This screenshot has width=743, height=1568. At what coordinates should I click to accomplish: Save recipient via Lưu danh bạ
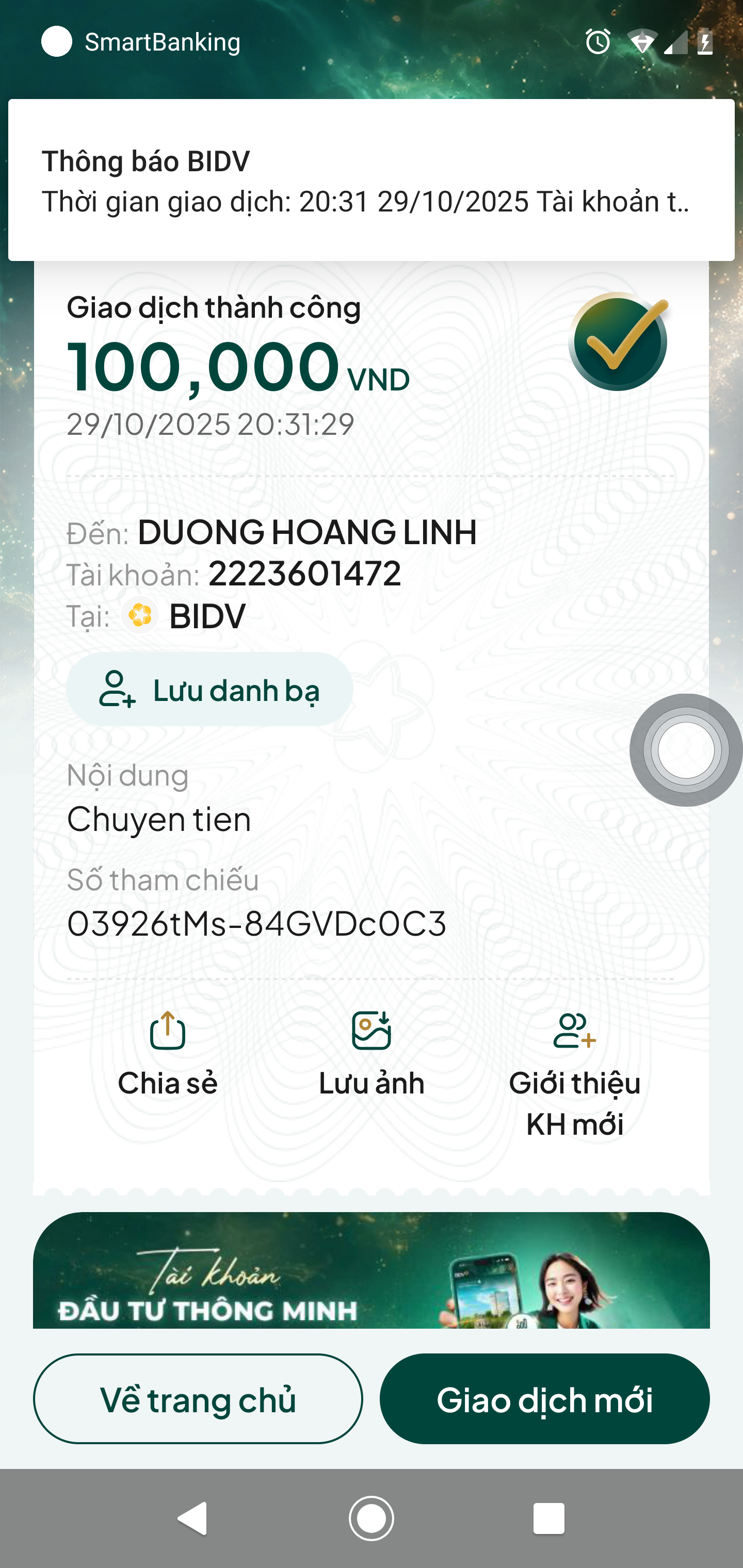pos(209,690)
